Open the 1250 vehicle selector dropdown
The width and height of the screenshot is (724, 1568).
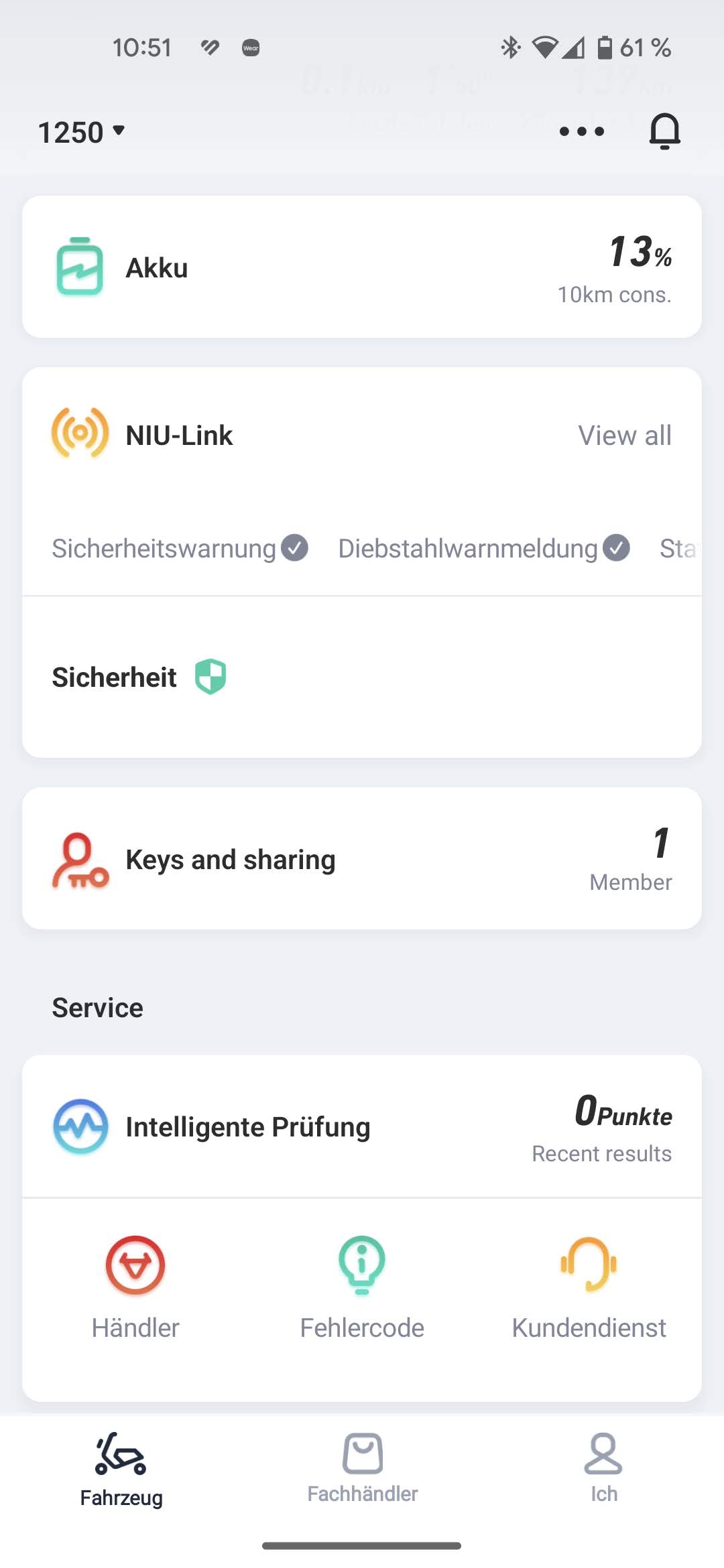point(82,132)
